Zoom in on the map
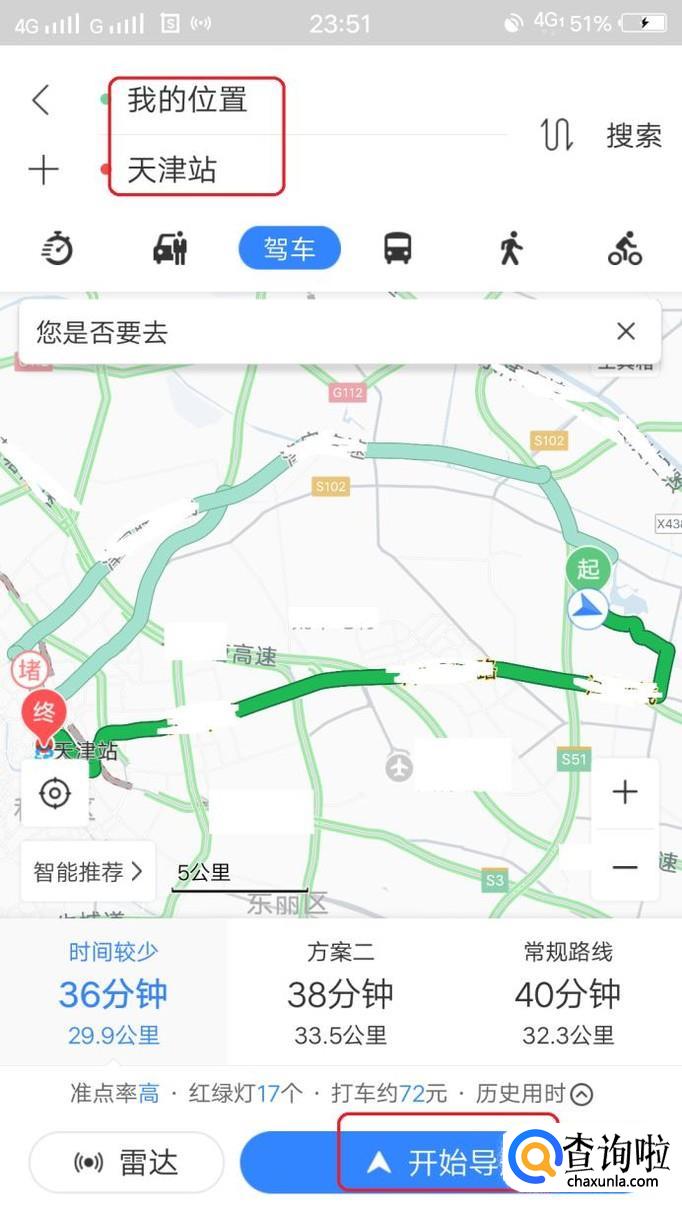Viewport: 682px width, 1212px height. click(x=625, y=793)
